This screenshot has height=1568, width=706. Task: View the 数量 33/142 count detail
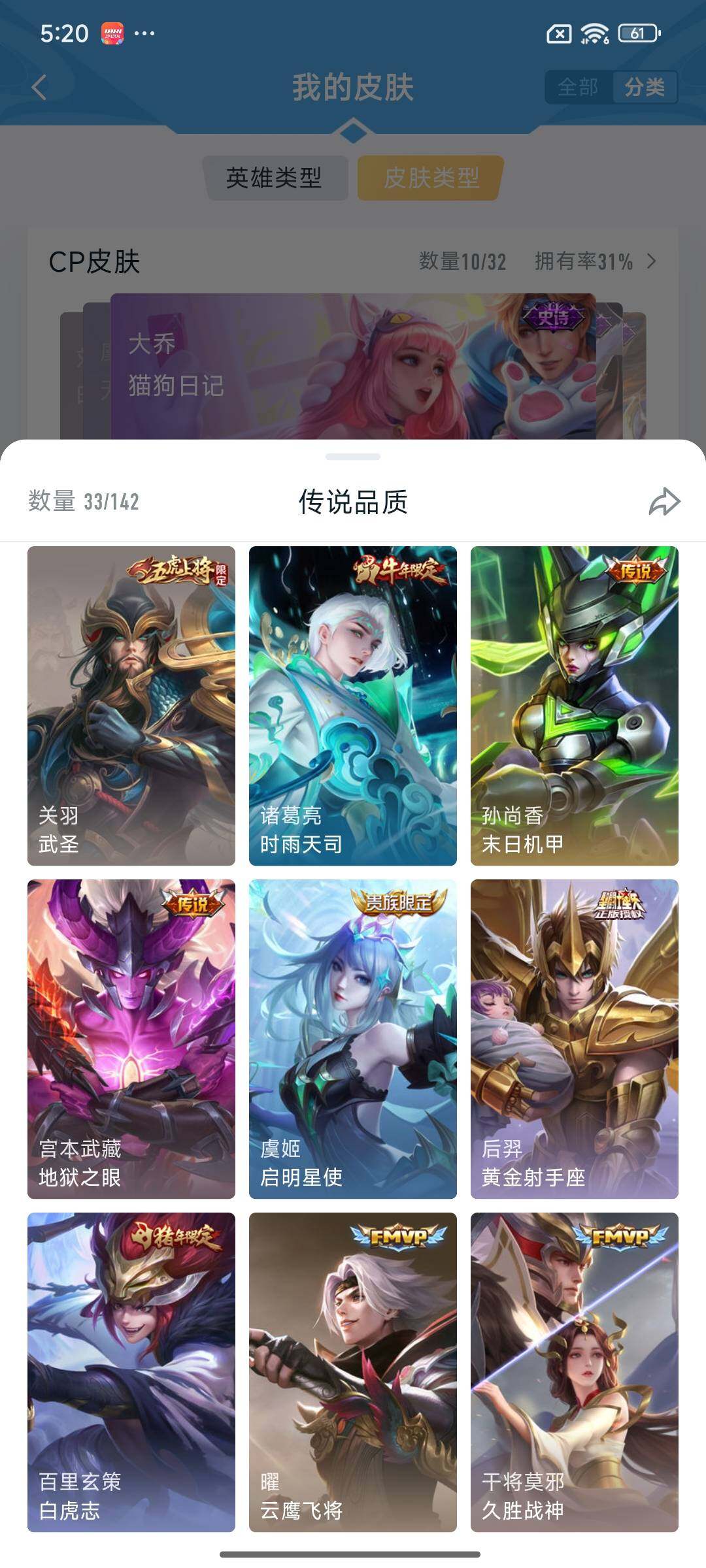pos(85,500)
